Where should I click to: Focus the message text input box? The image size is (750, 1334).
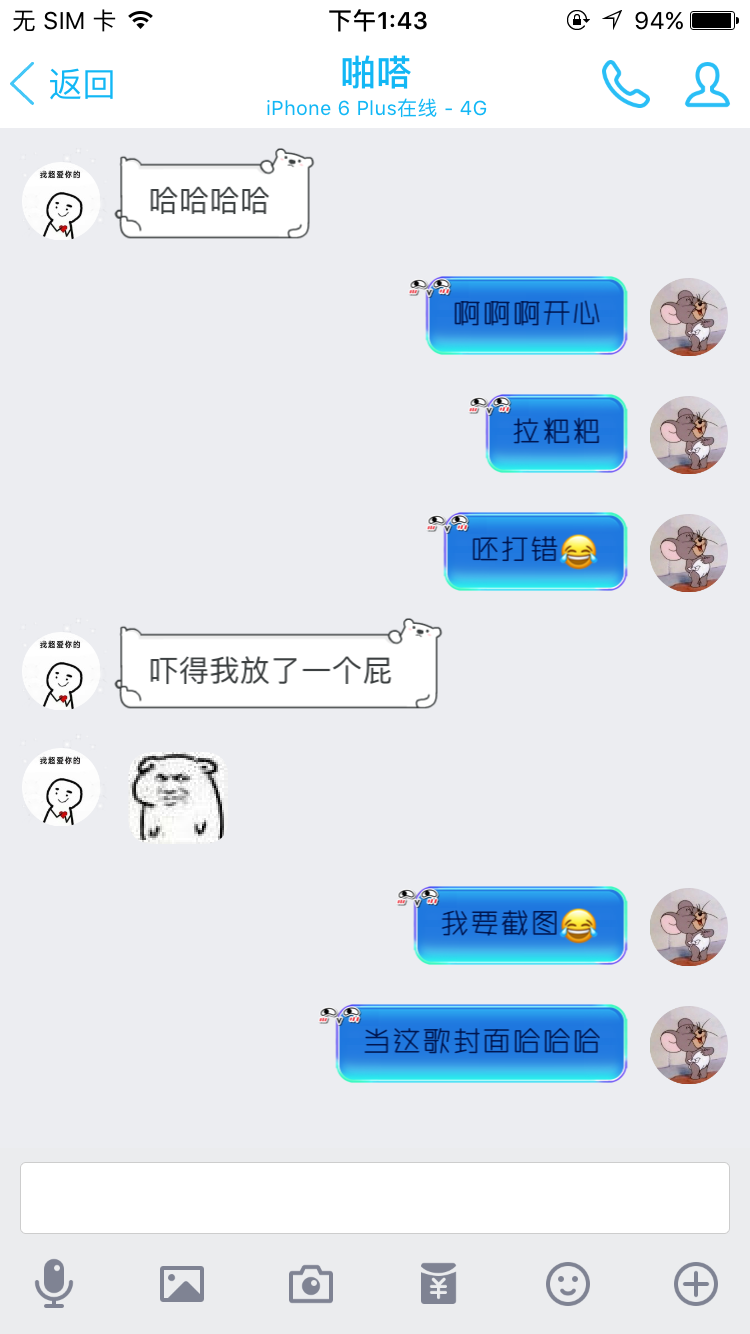coord(375,1197)
